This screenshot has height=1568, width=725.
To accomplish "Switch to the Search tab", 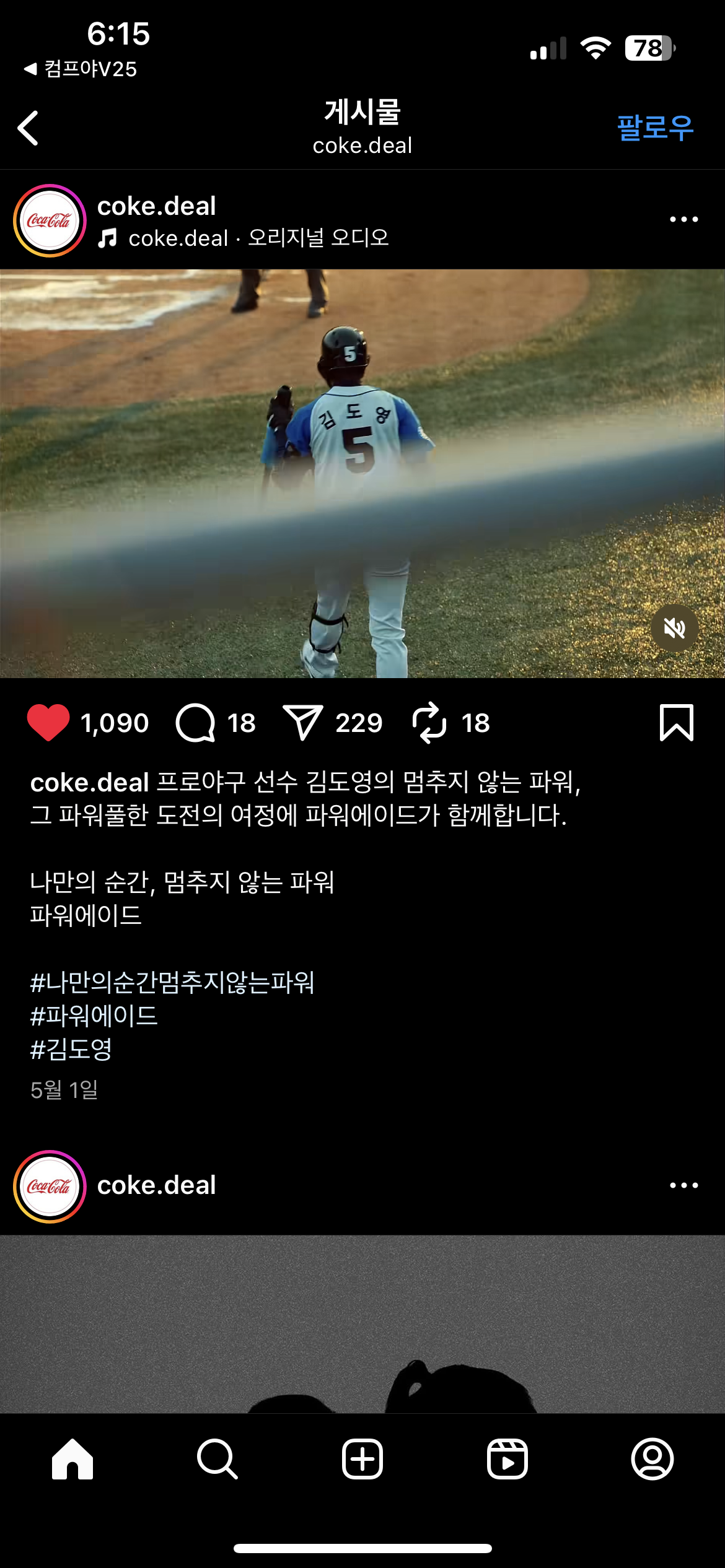I will tap(217, 1459).
